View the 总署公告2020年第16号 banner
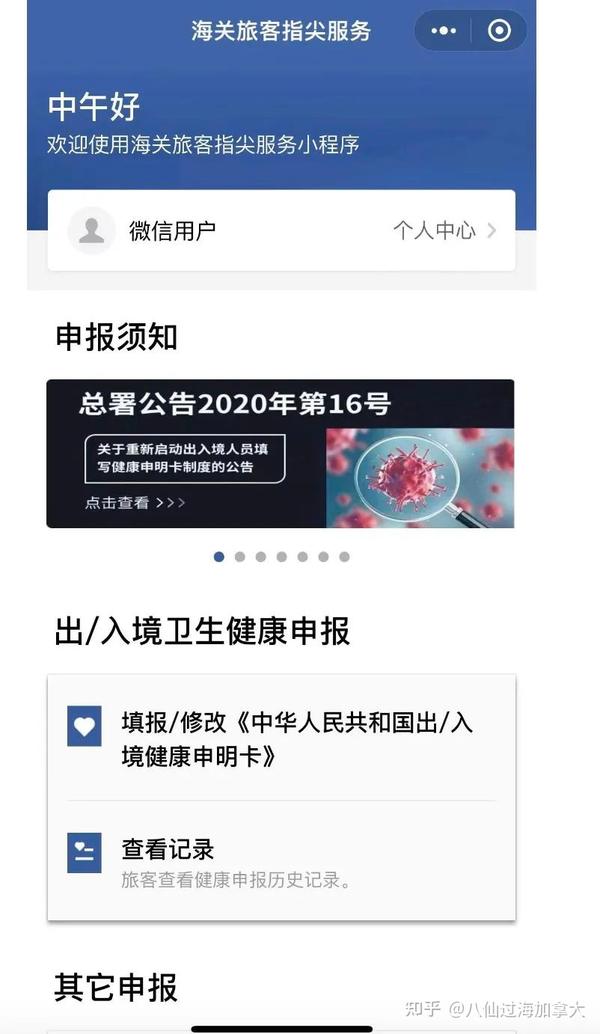This screenshot has height=1034, width=600. tap(280, 453)
